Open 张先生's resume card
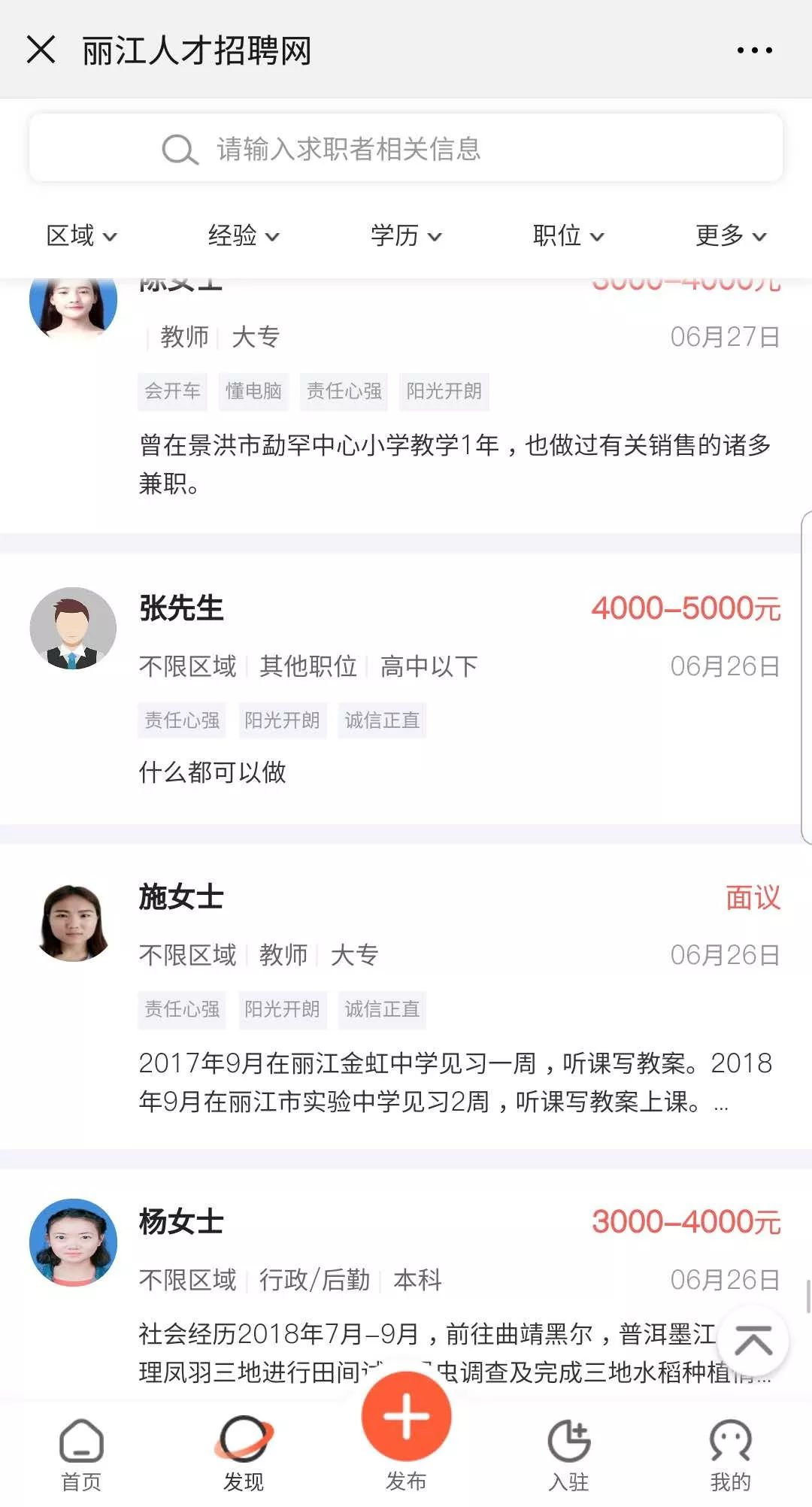 point(406,689)
